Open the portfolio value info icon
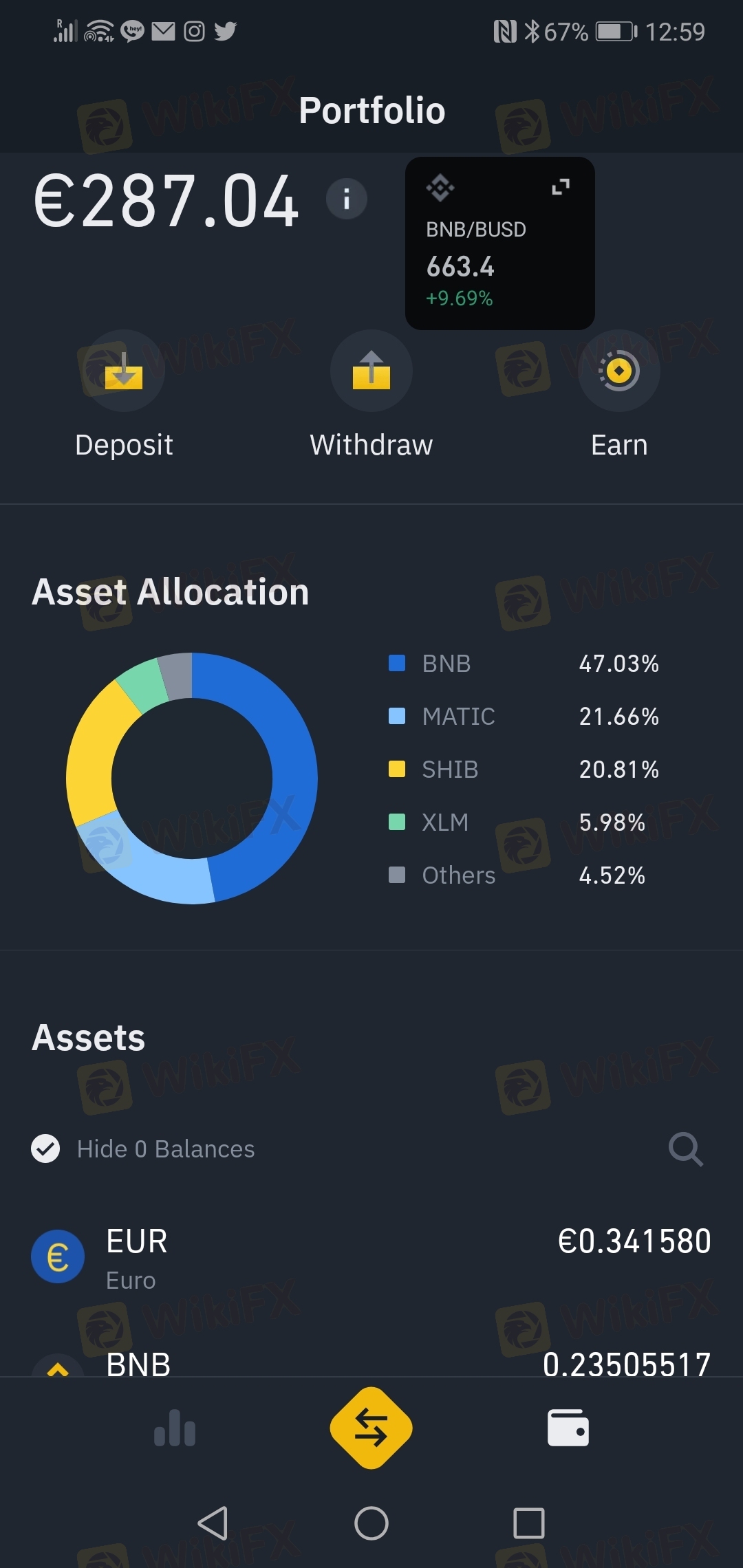The height and width of the screenshot is (1568, 743). 346,199
